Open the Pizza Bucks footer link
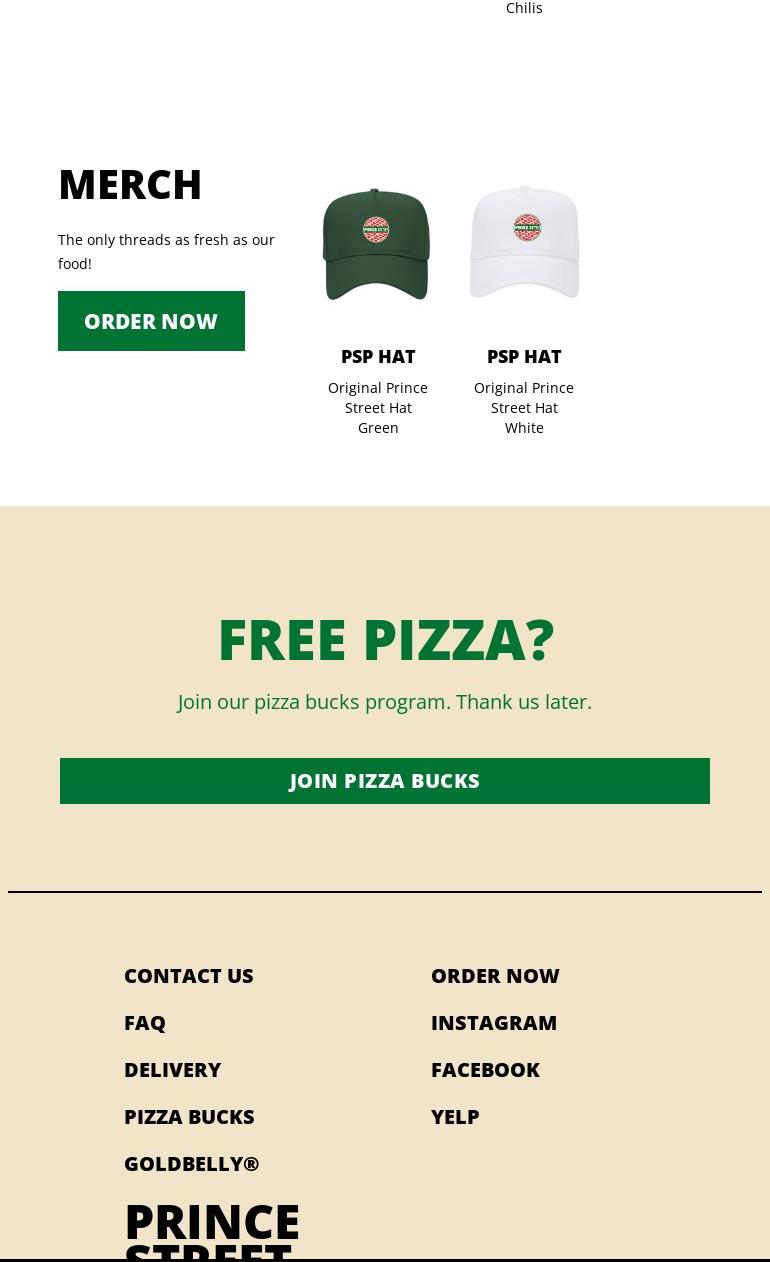 coord(189,1116)
